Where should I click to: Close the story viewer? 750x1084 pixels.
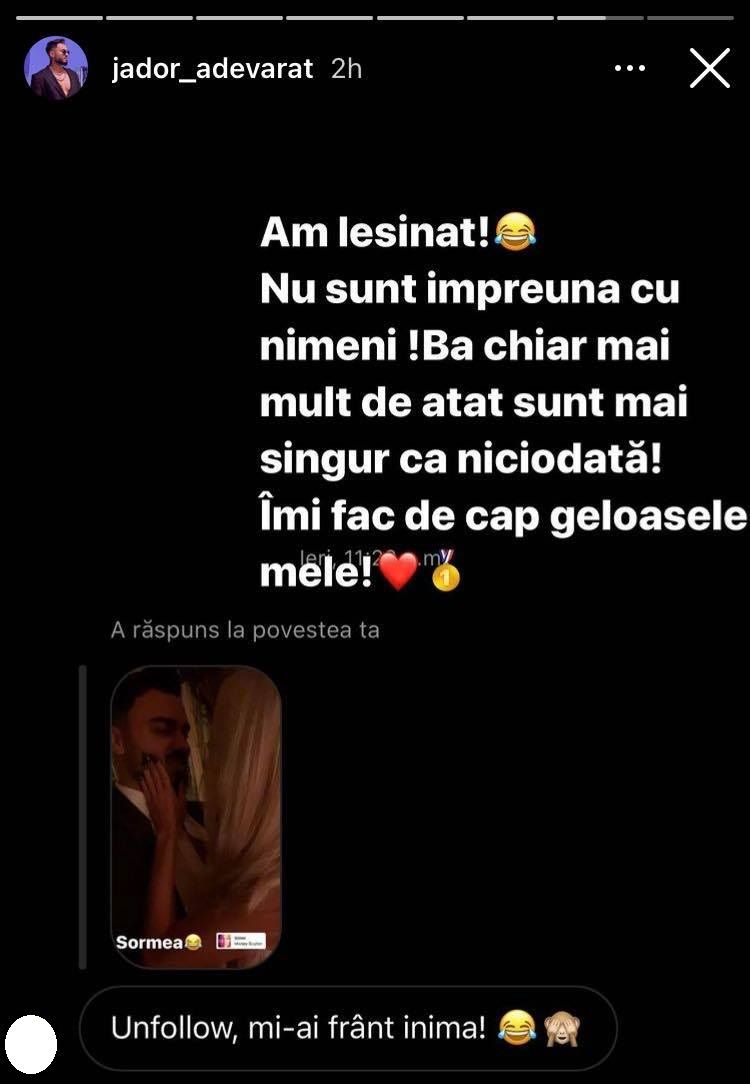click(x=710, y=69)
